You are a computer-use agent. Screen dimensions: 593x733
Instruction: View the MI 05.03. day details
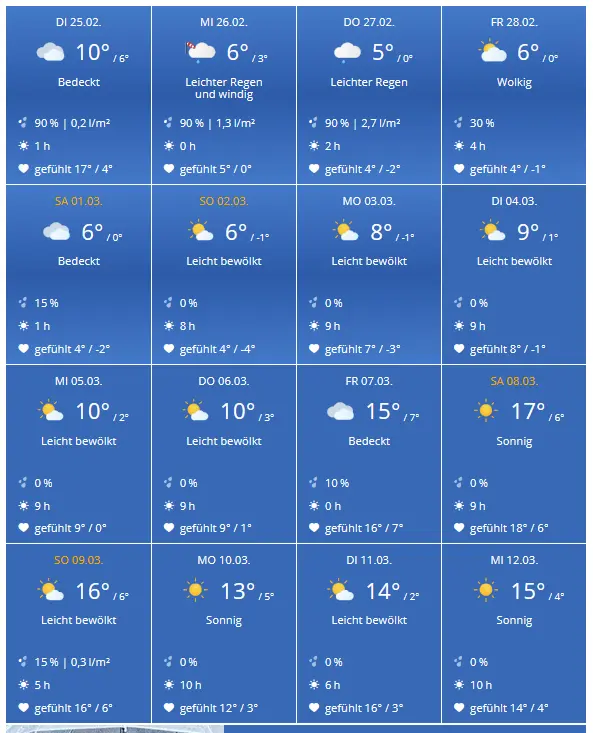click(x=79, y=454)
